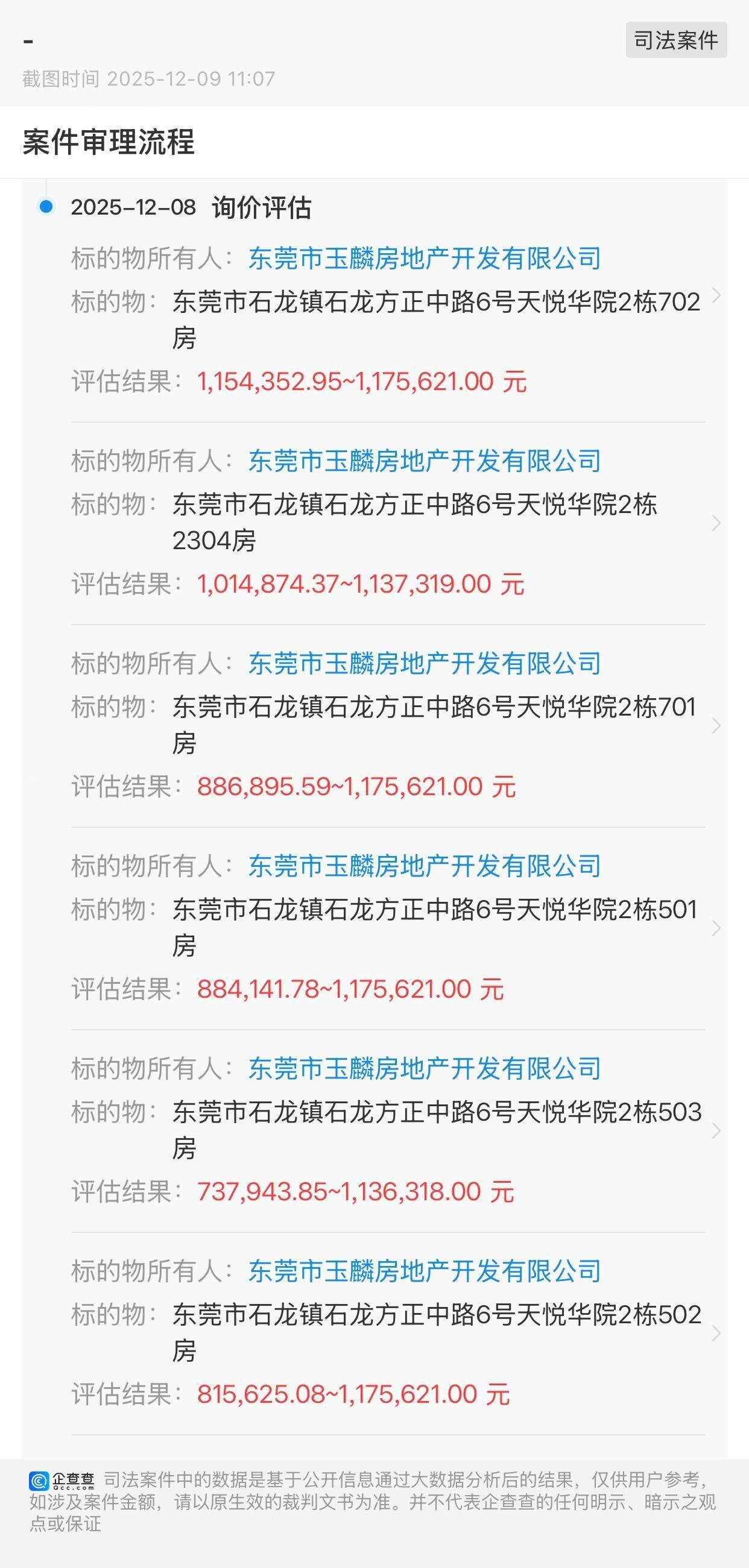
Task: Select the company name above the 503房 item
Action: coord(425,1068)
